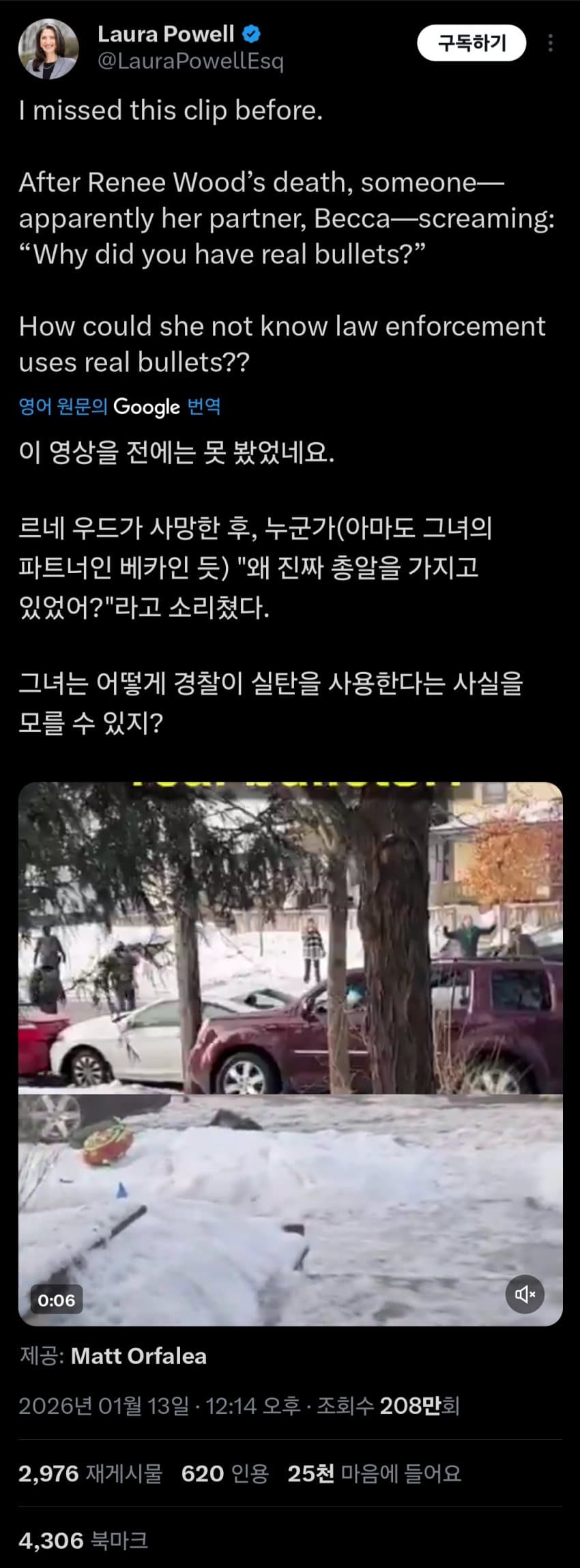The width and height of the screenshot is (580, 1568).
Task: View the 25천 likes list
Action: 374,1474
